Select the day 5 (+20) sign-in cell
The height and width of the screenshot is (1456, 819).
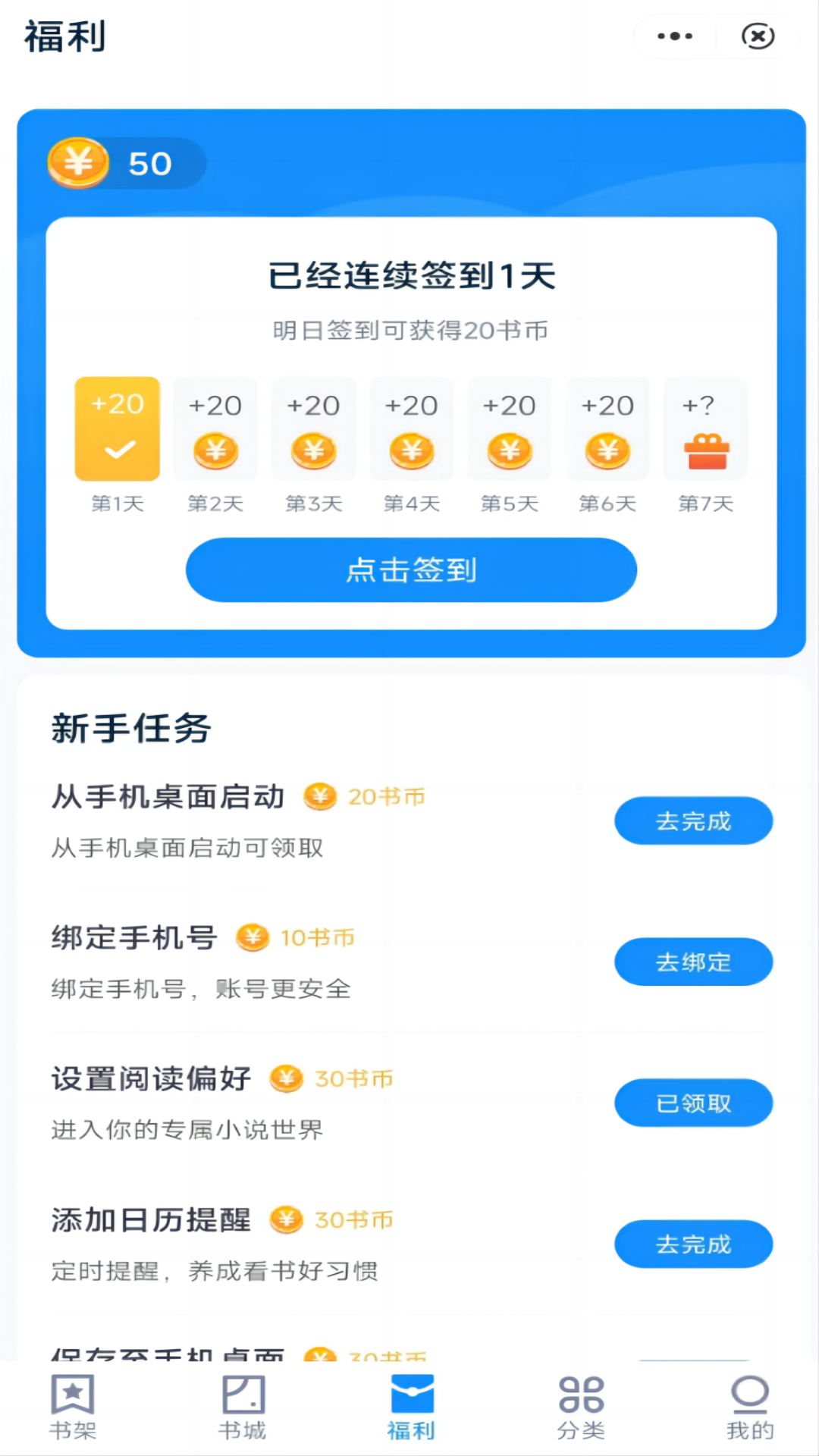pyautogui.click(x=509, y=428)
